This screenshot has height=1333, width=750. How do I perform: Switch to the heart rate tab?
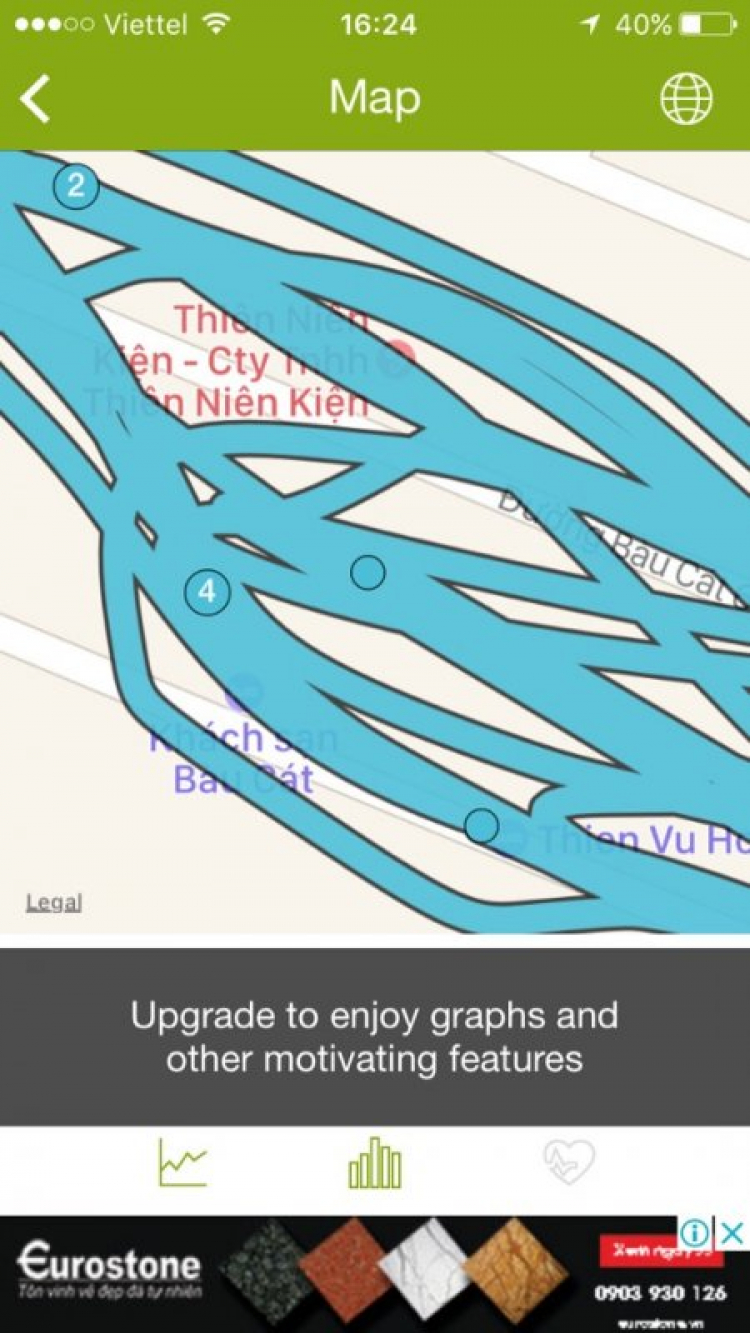[x=569, y=1164]
